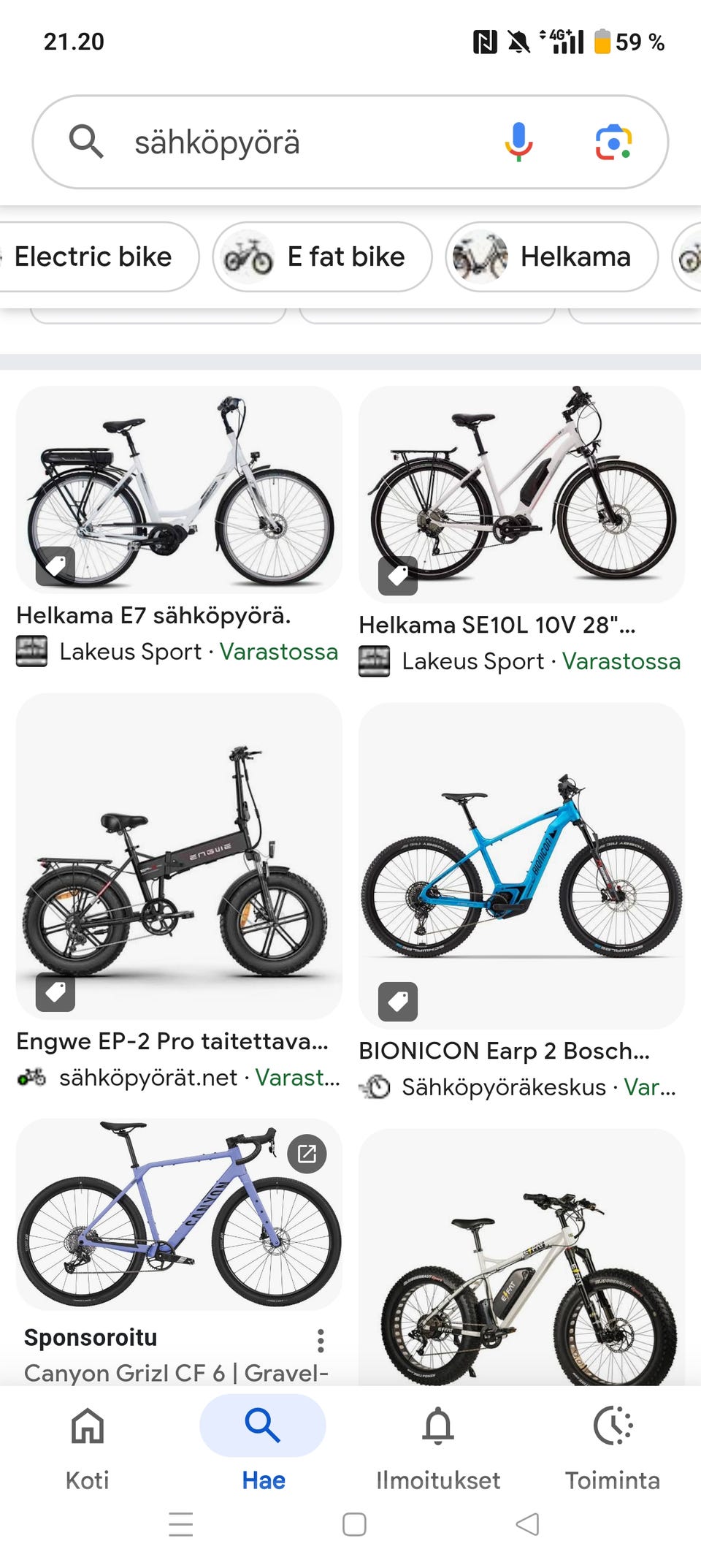The image size is (701, 1568).
Task: Select the Electric bike chip
Action: click(93, 257)
